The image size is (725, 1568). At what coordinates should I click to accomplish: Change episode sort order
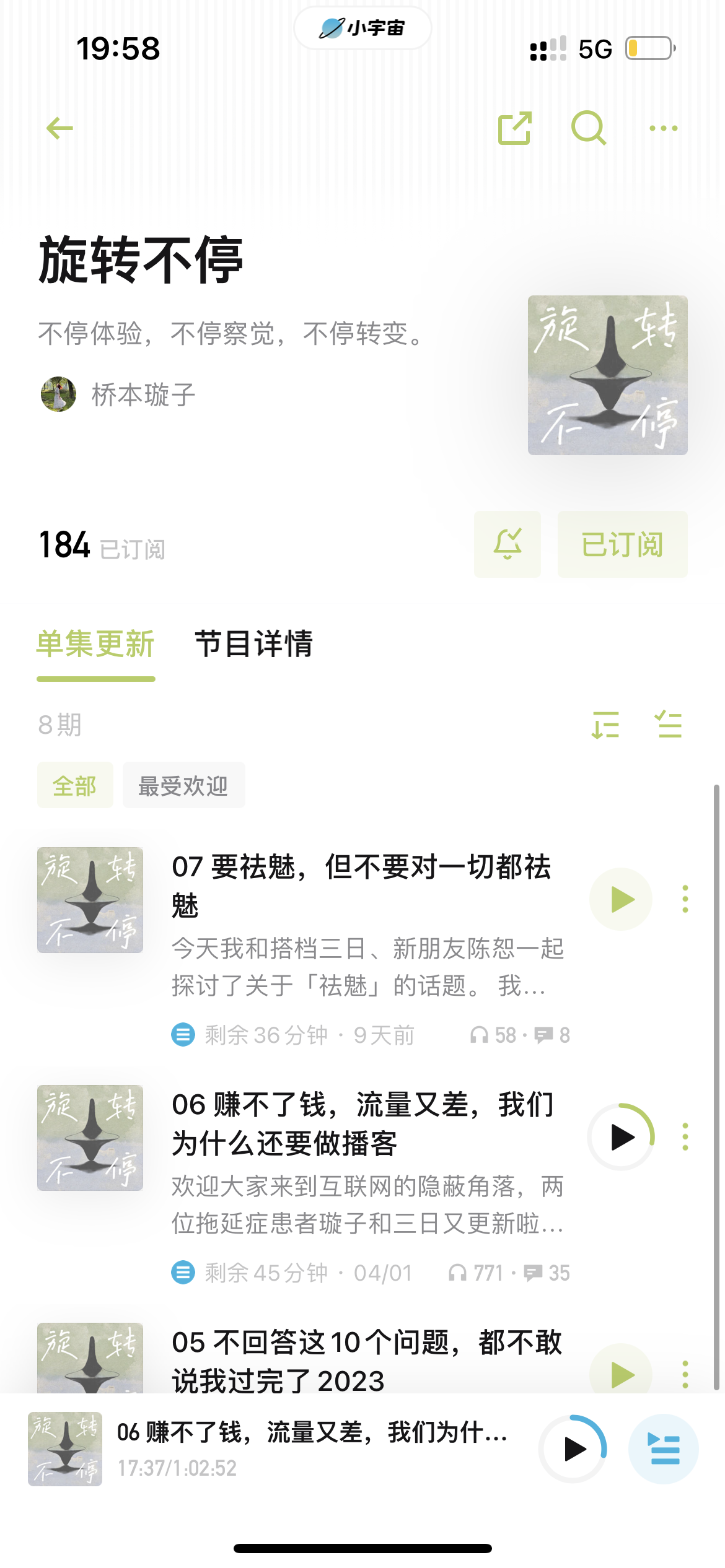pyautogui.click(x=605, y=725)
